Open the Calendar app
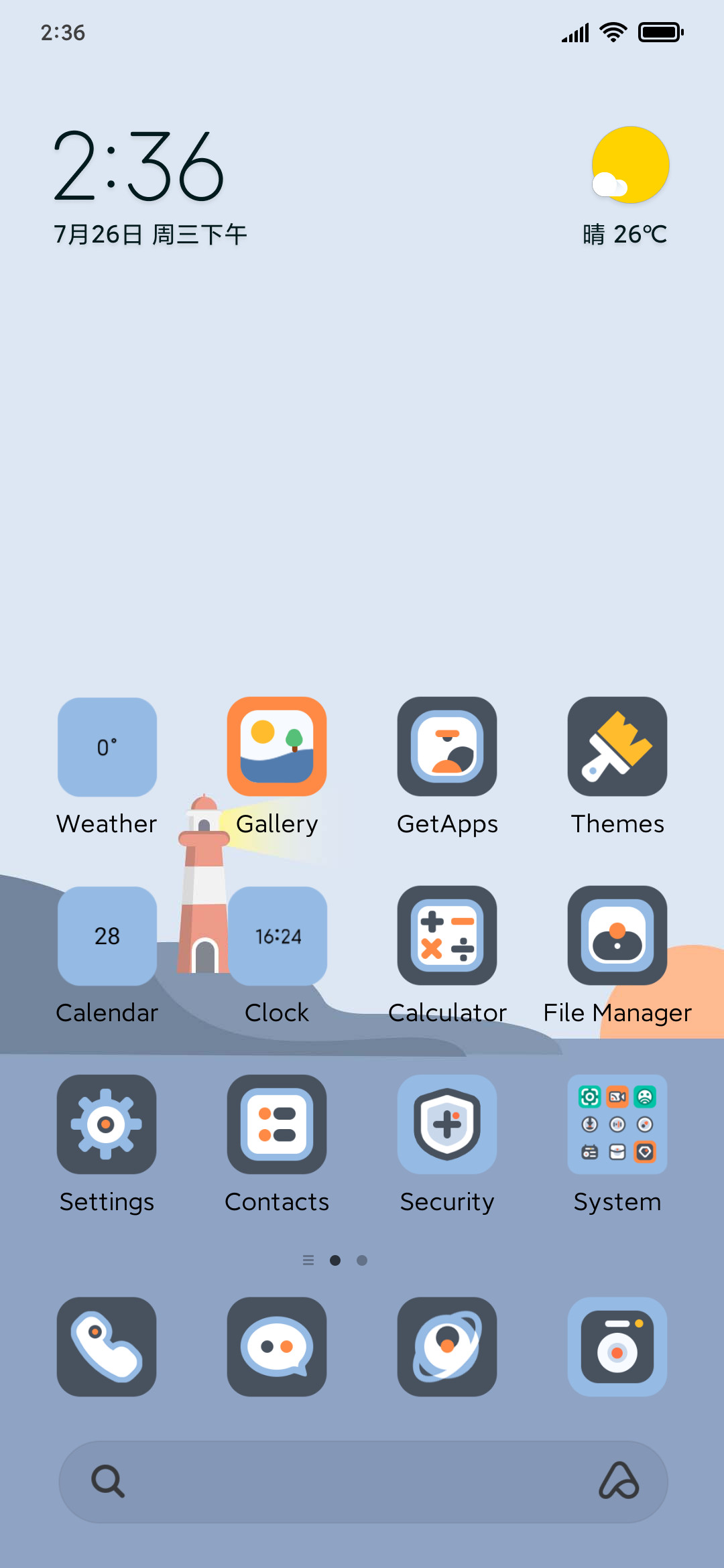The image size is (724, 1568). [x=107, y=936]
